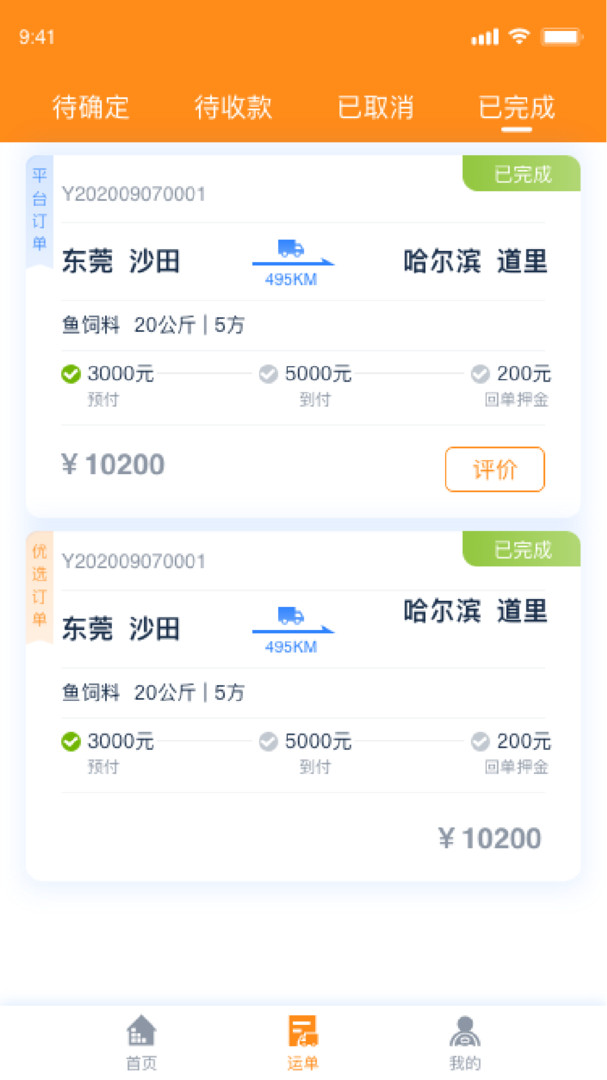Screen dimensions: 607x1080
Task: Switch to the 我的 tab
Action: (x=465, y=1042)
